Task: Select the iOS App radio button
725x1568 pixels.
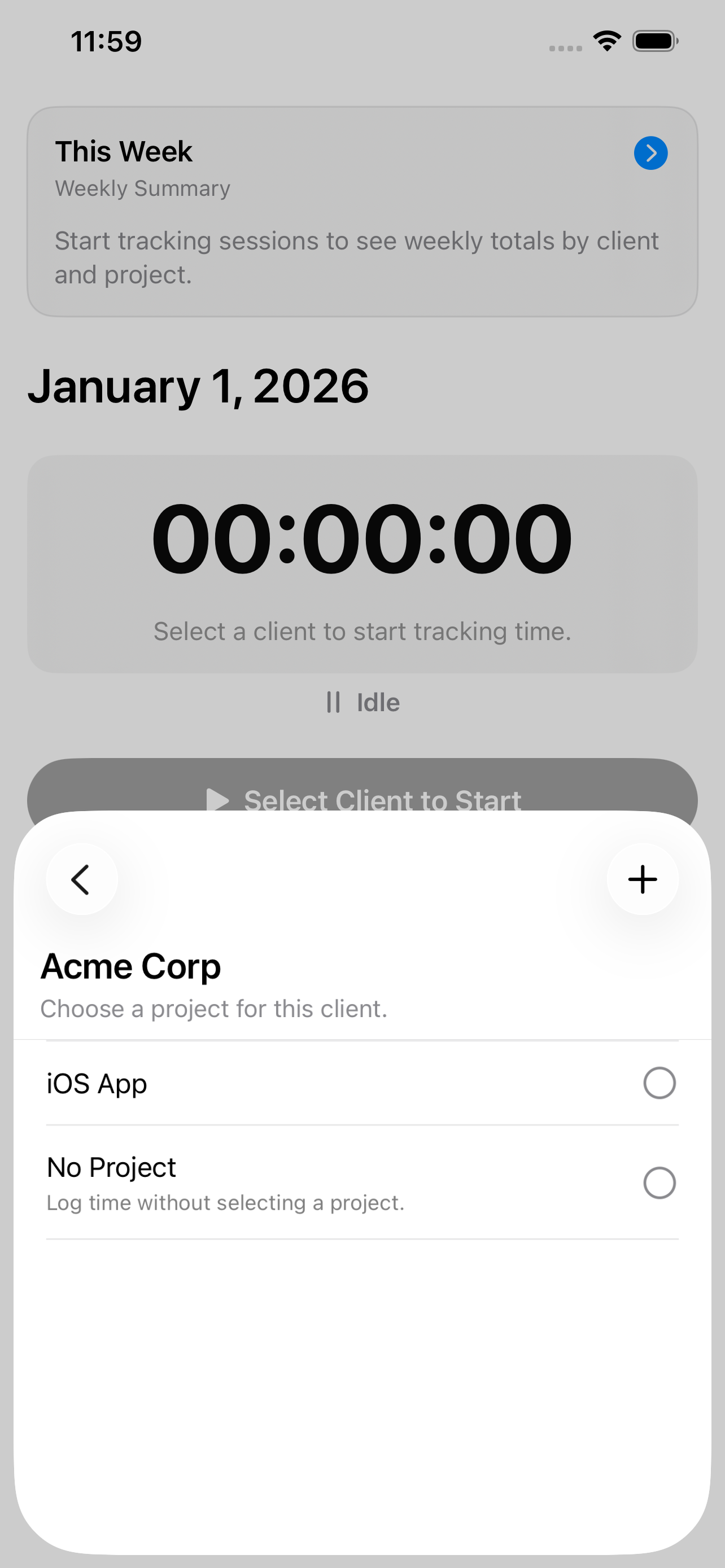Action: pos(660,1083)
